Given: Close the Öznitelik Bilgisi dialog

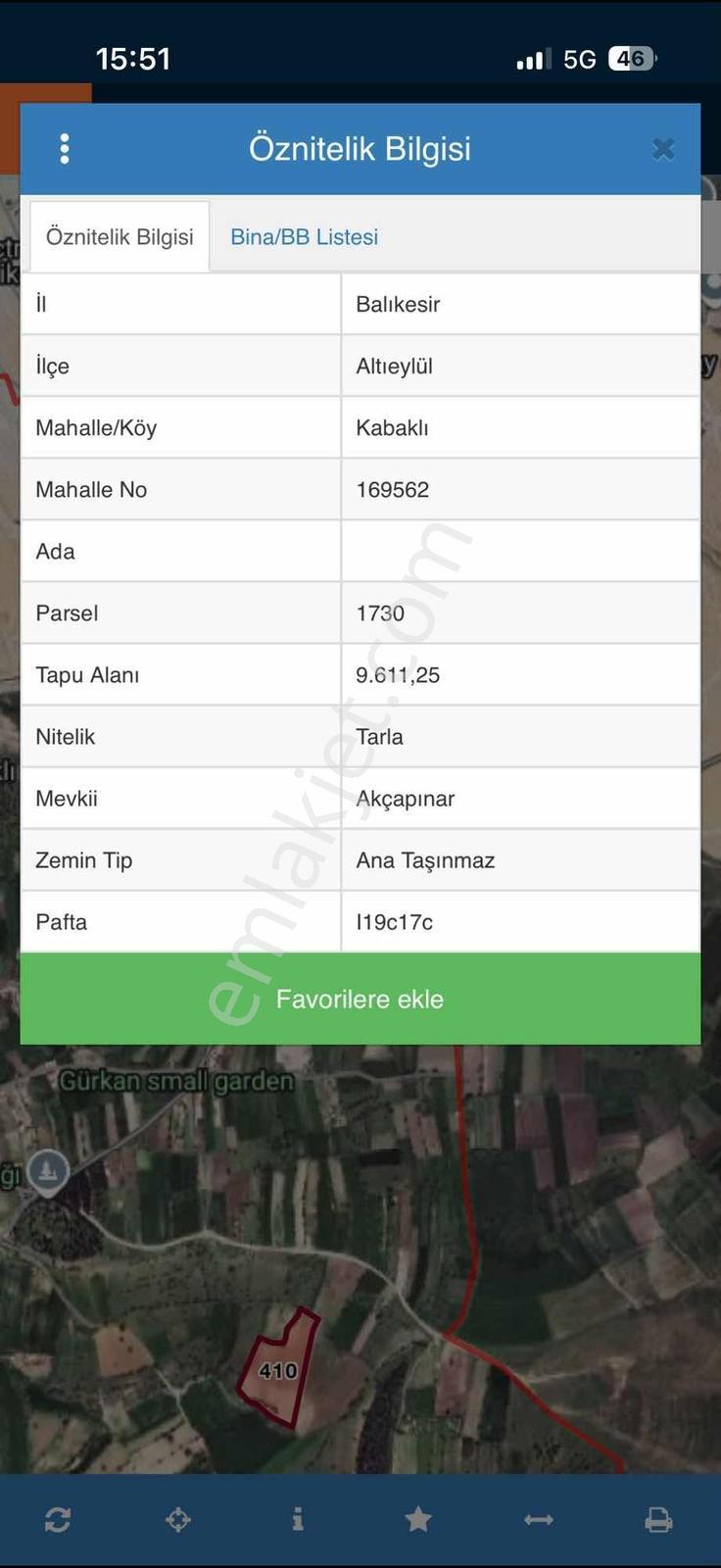Looking at the screenshot, I should [663, 149].
